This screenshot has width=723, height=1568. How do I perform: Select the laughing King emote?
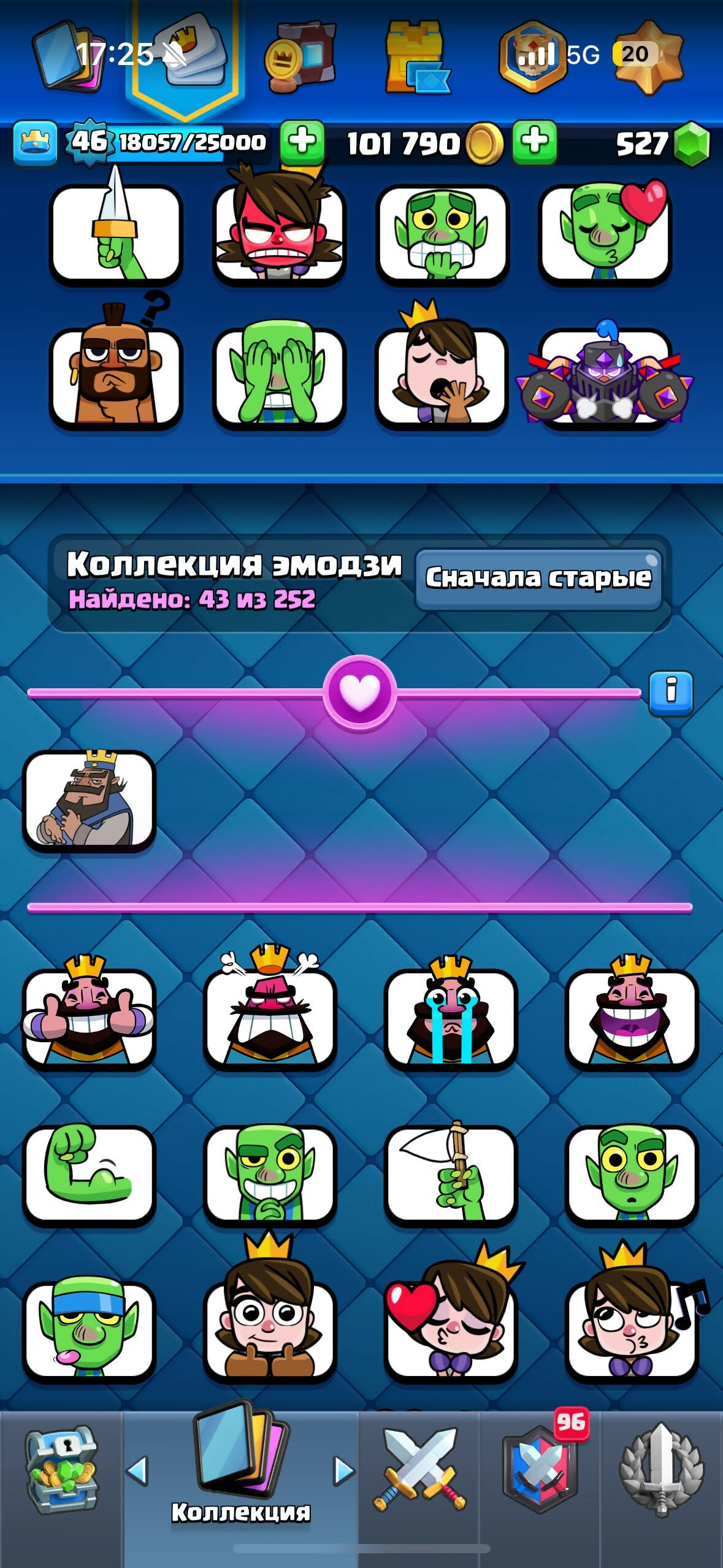point(632,1015)
